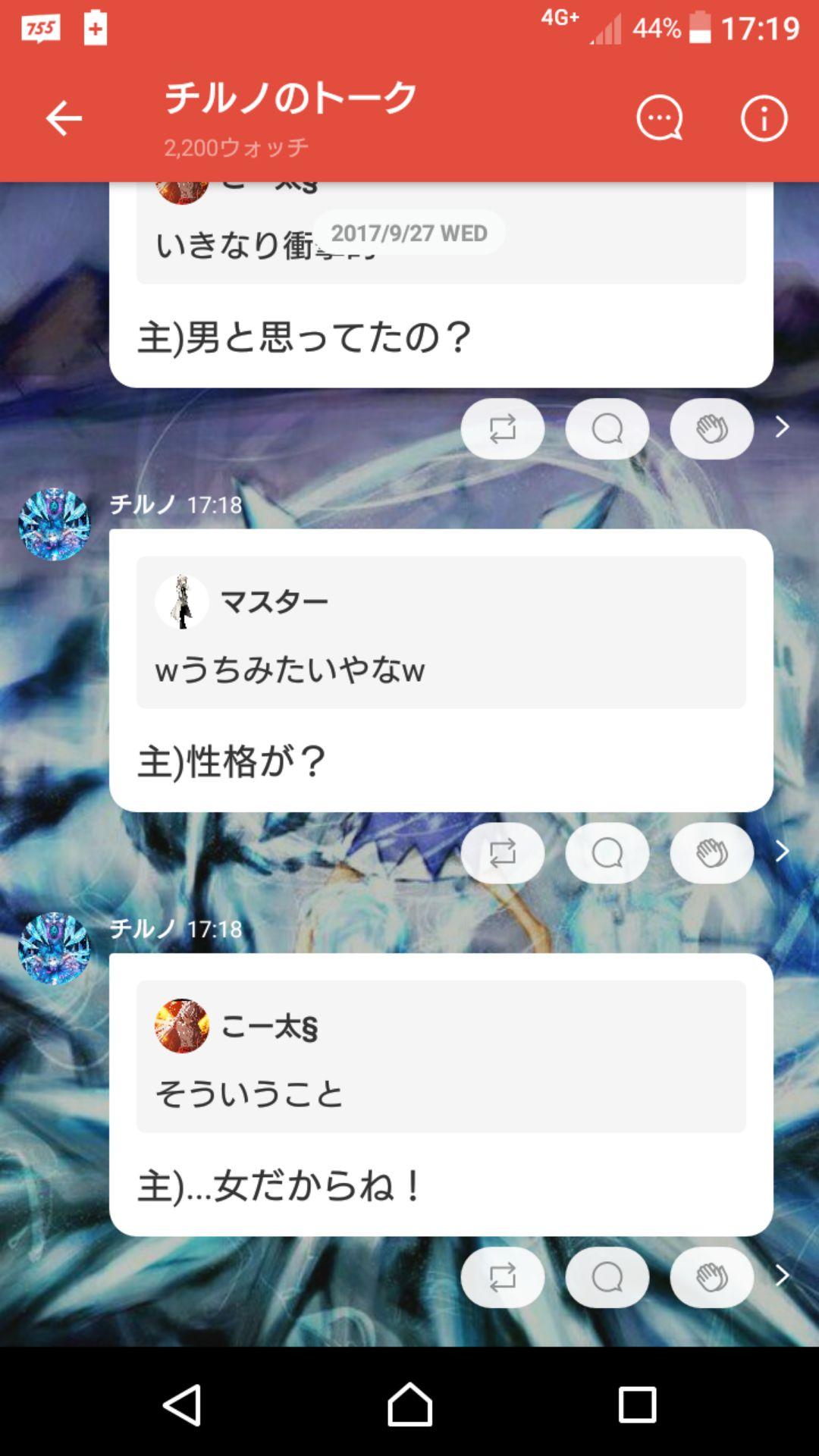819x1456 pixels.
Task: Open チルノ's profile avatar
Action: pos(53,525)
